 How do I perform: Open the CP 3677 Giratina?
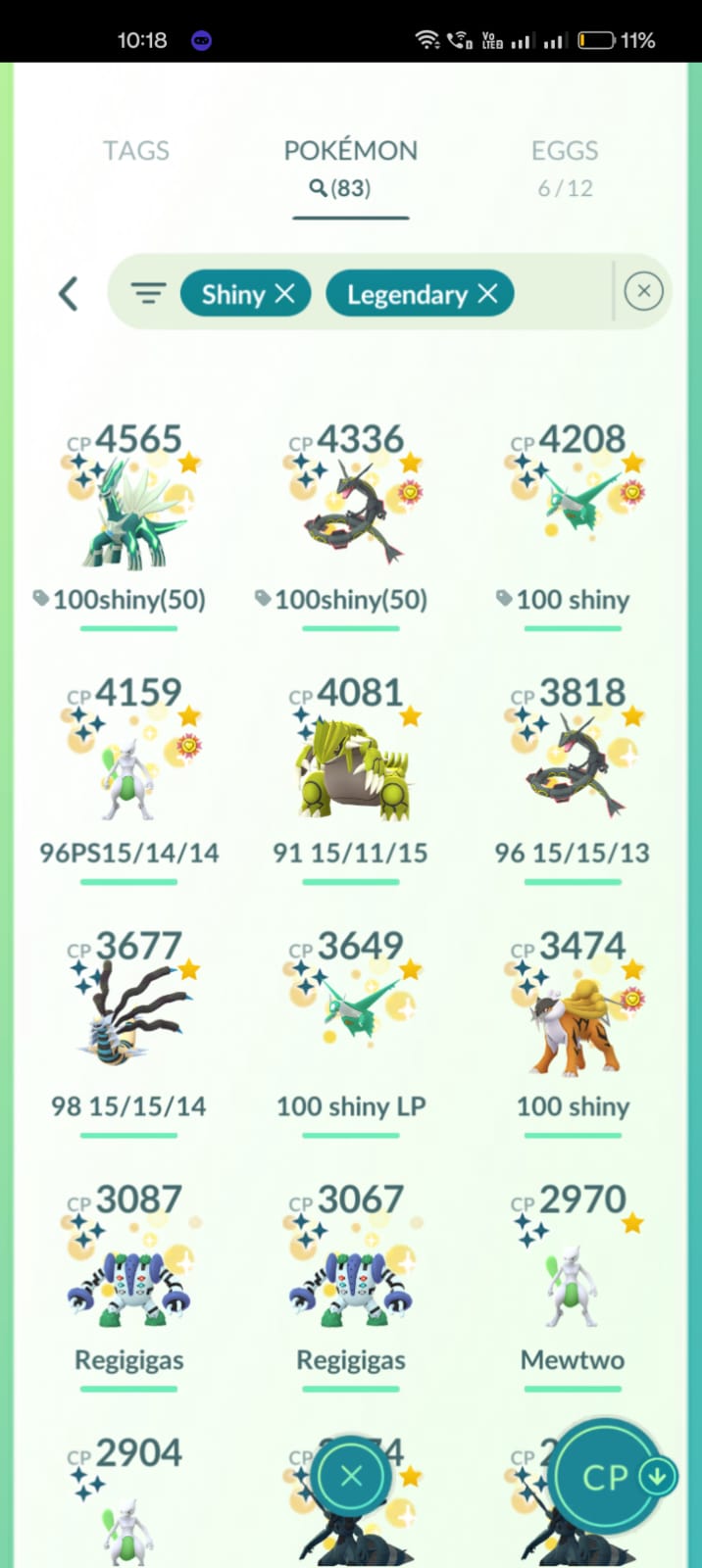point(128,1031)
